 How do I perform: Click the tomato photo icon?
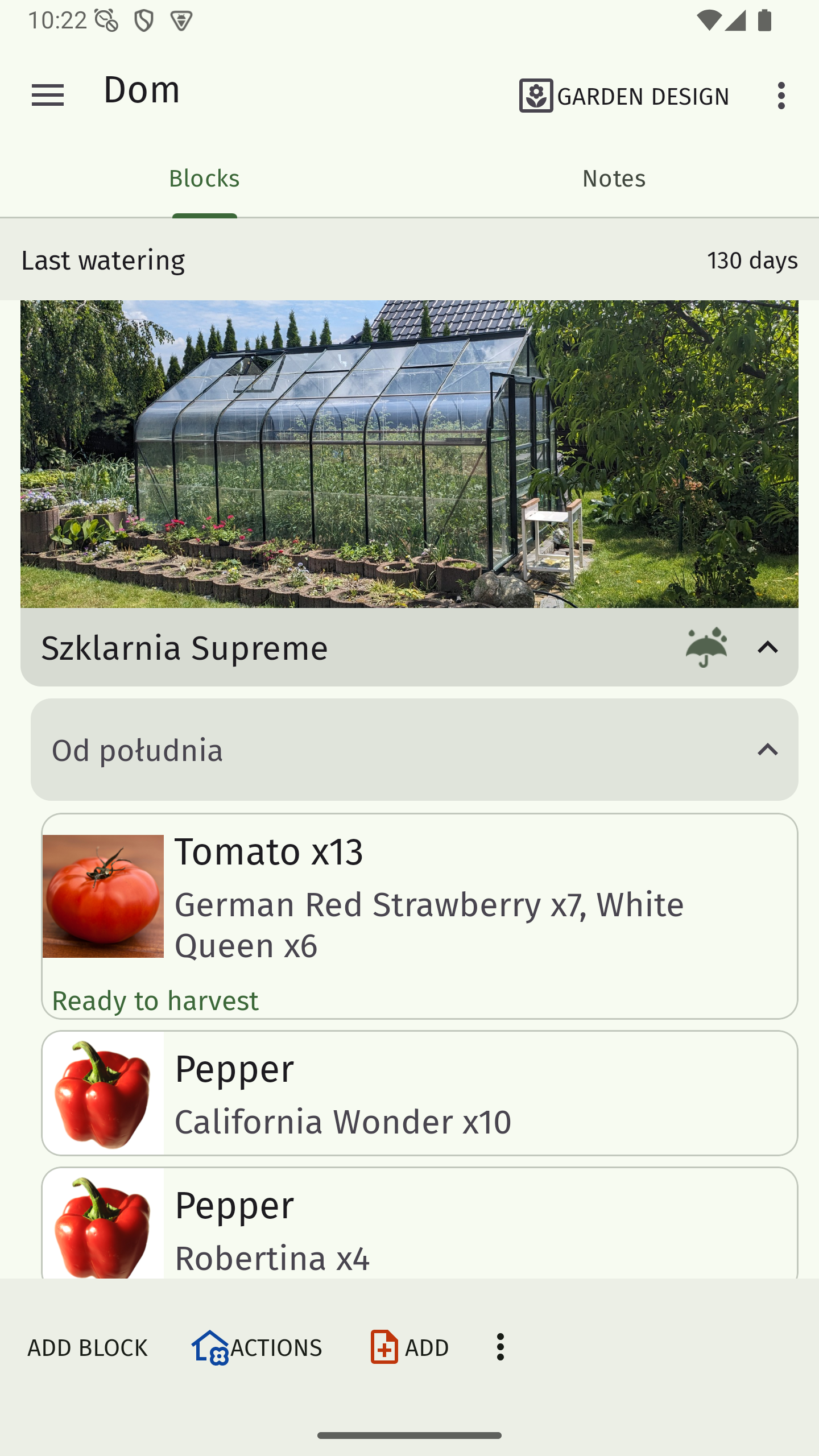tap(102, 905)
